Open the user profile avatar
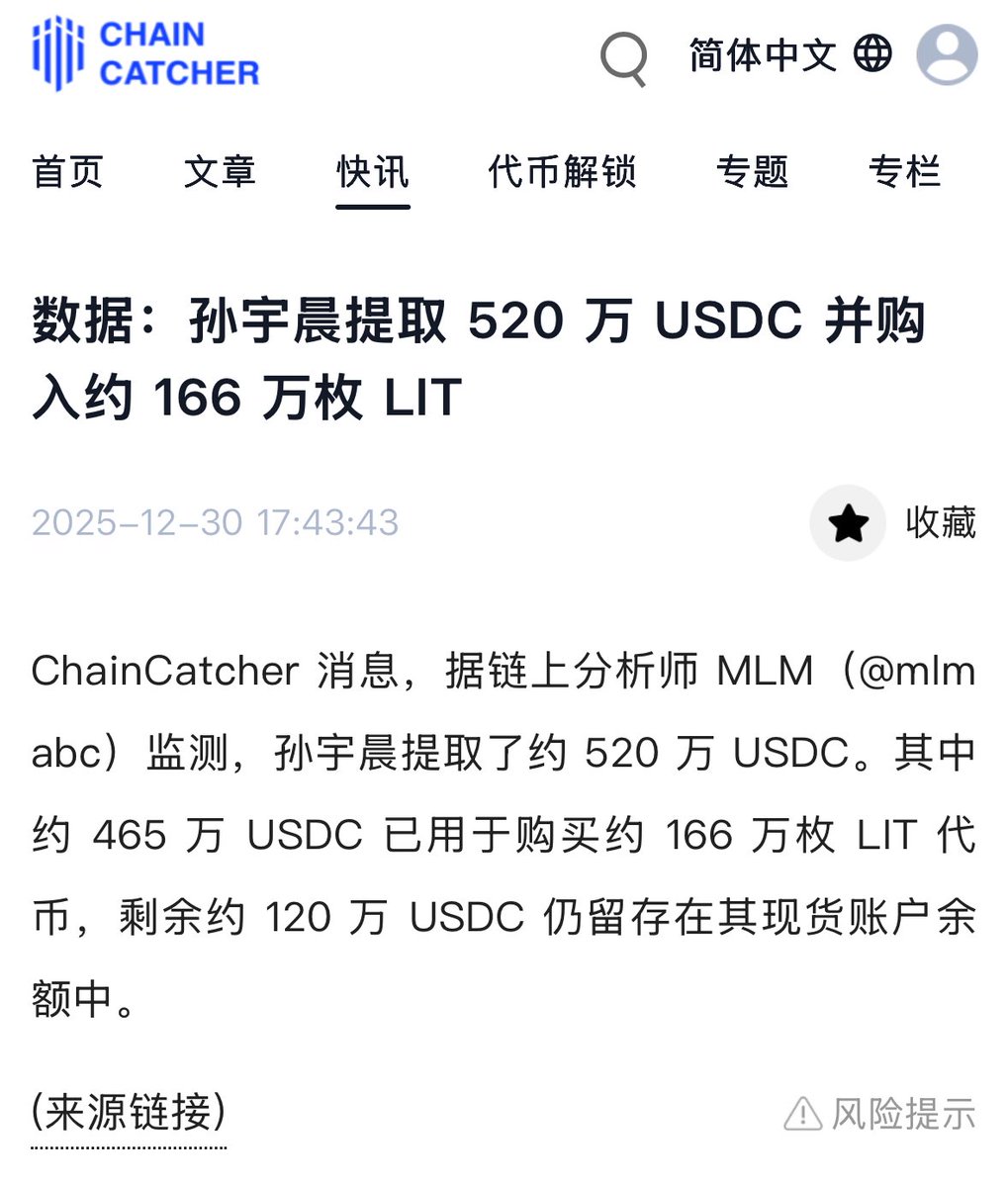This screenshot has height=1187, width=1008. tap(947, 55)
